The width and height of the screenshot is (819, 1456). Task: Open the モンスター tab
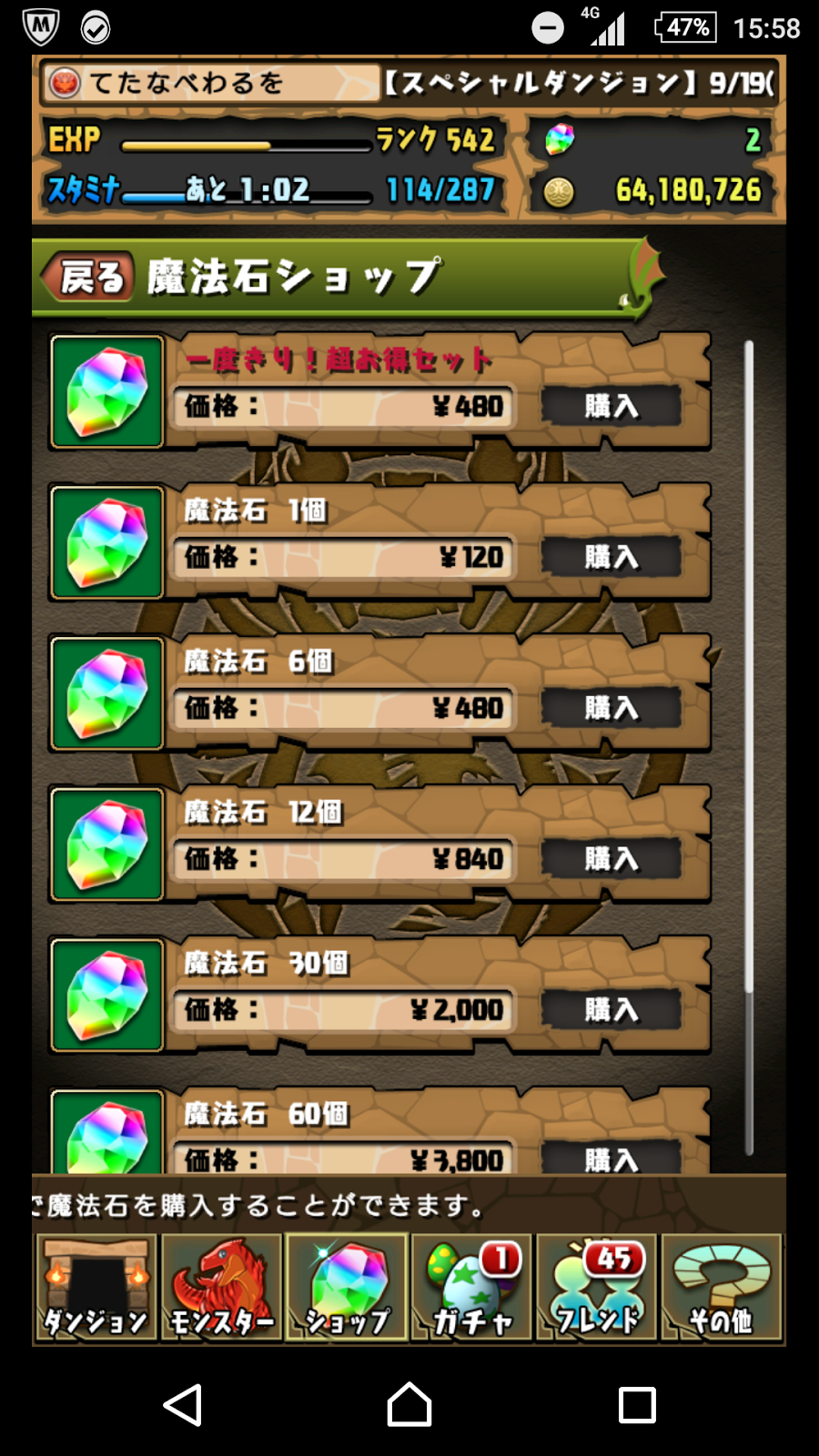[x=221, y=1287]
